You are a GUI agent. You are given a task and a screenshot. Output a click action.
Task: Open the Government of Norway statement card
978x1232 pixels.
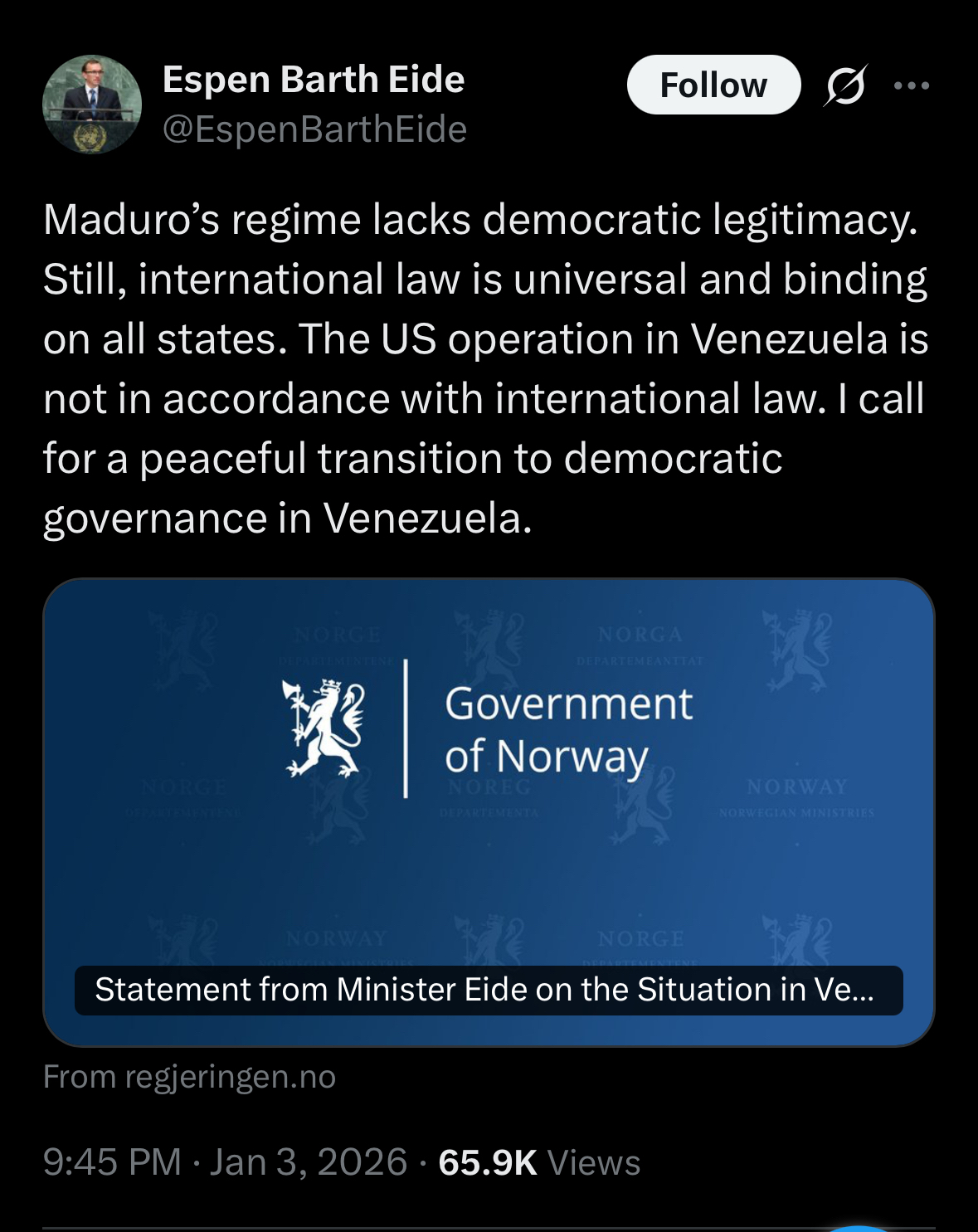(489, 811)
